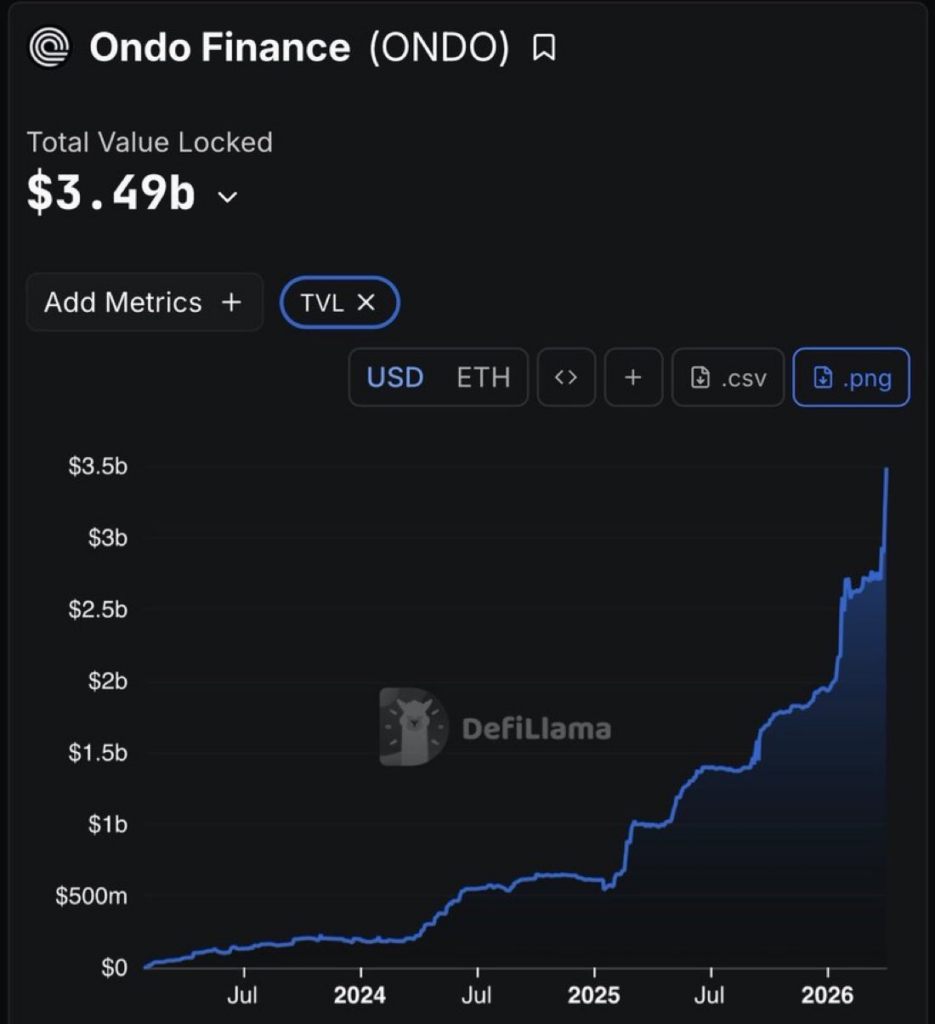Click the download arrow inside the .csv button

(x=699, y=377)
